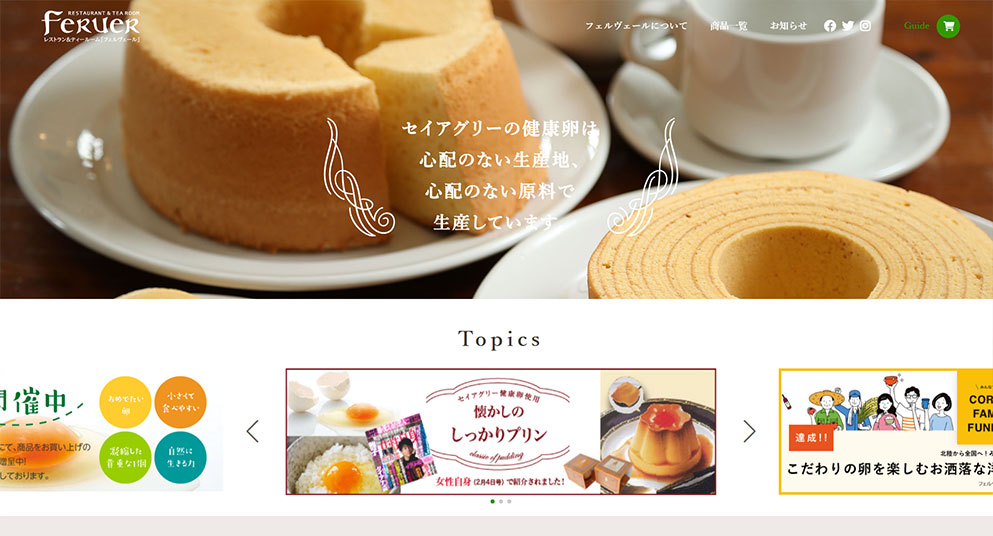Open the こだわりの卵 crowdfunding banner
Screen dimensions: 993x536
tap(886, 431)
